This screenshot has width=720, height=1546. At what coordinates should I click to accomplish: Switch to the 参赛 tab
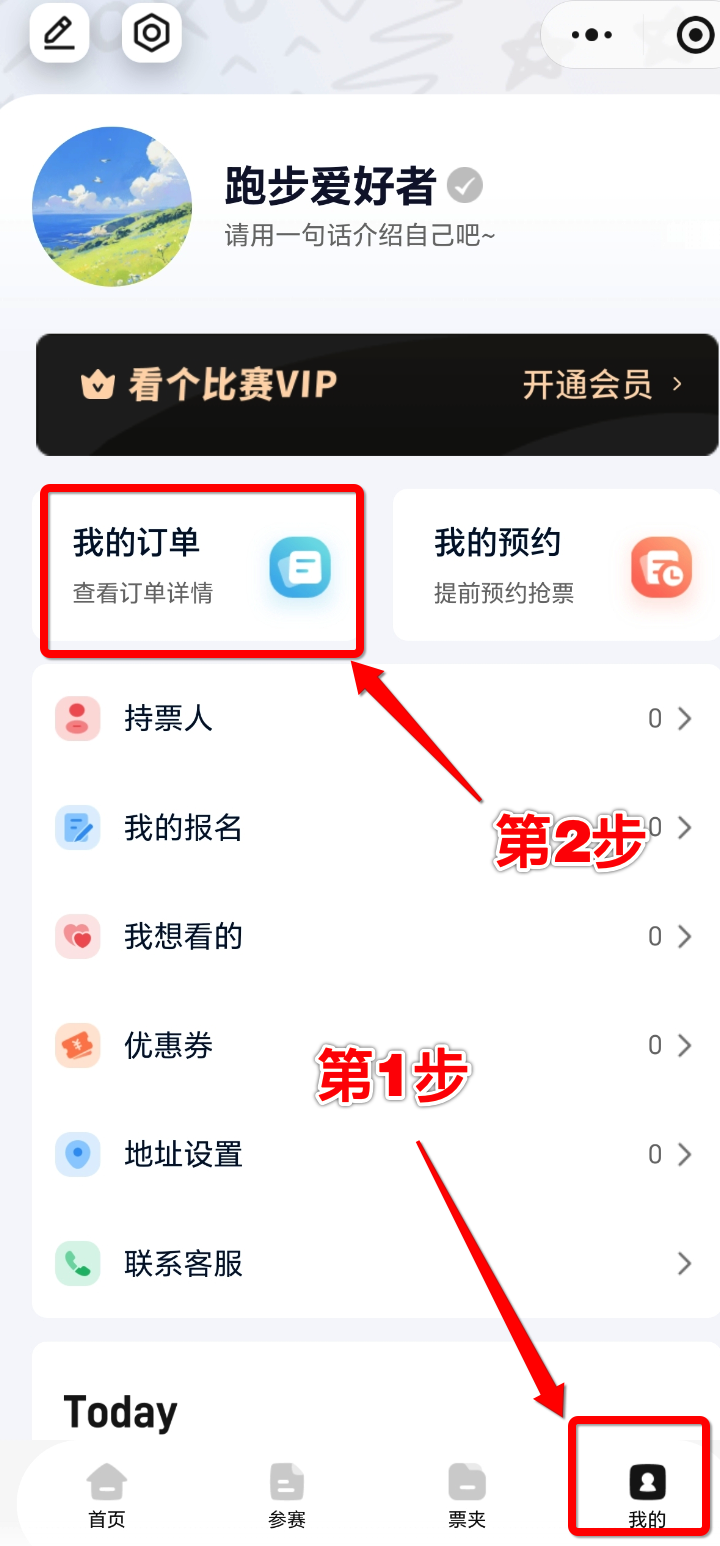click(x=287, y=1495)
